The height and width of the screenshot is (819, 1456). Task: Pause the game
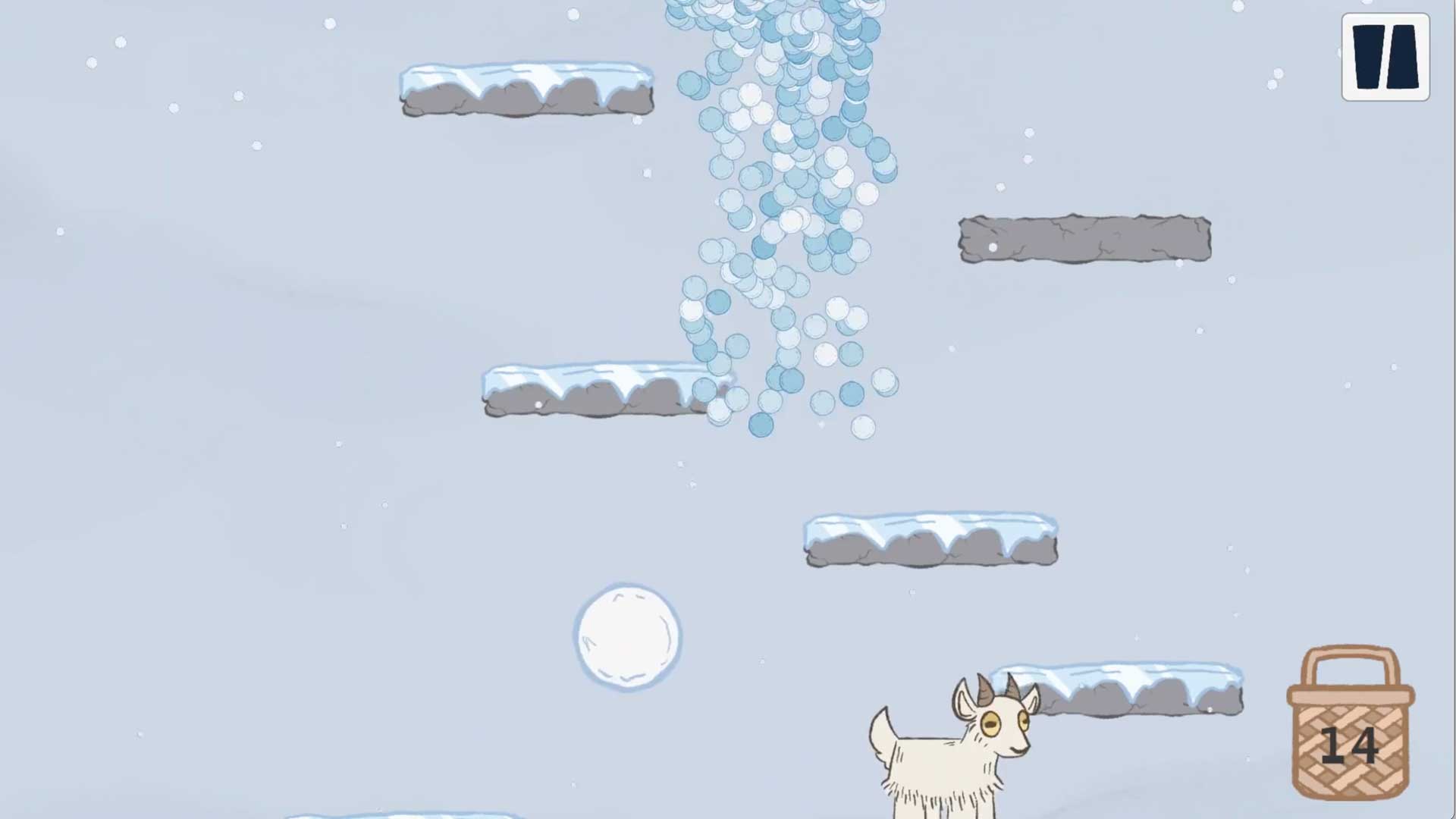(1385, 57)
